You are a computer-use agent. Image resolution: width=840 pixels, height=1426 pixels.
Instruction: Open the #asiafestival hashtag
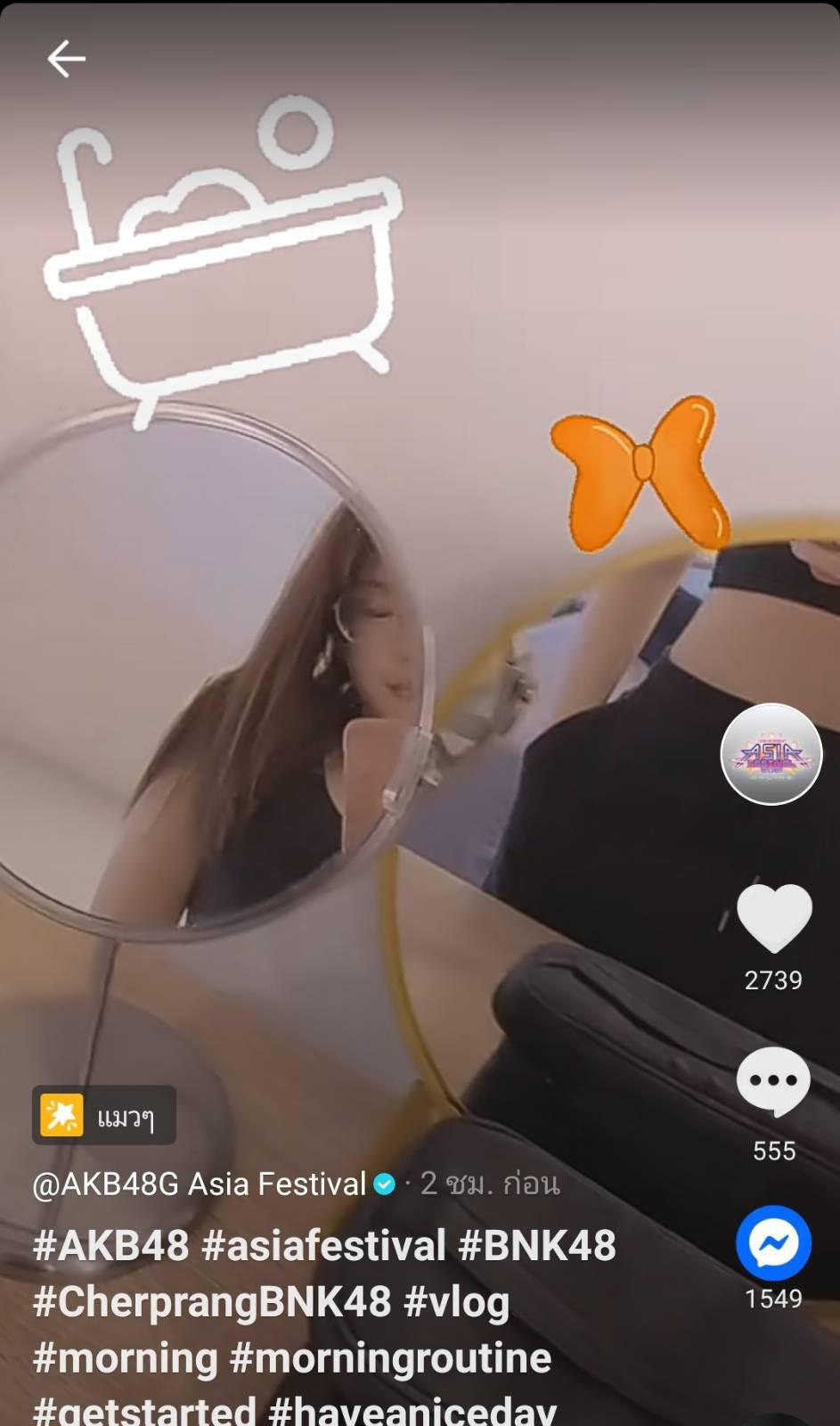(x=323, y=1245)
